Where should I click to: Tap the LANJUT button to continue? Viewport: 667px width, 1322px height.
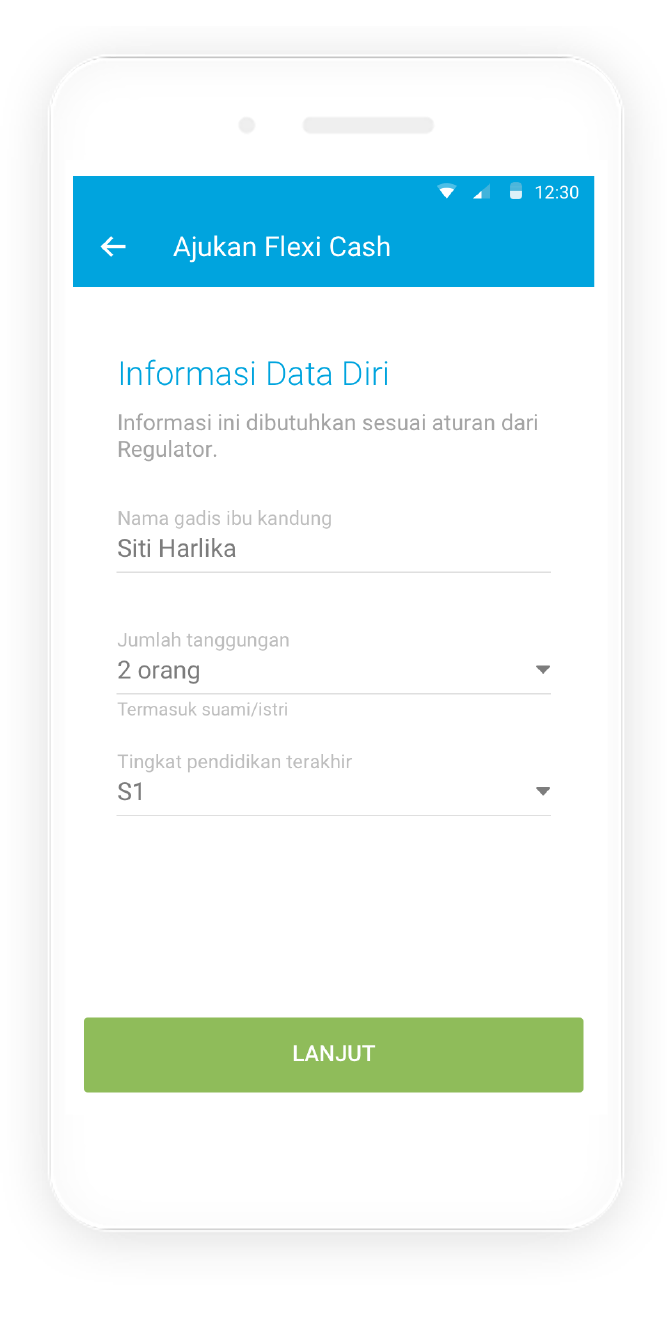(x=333, y=1054)
